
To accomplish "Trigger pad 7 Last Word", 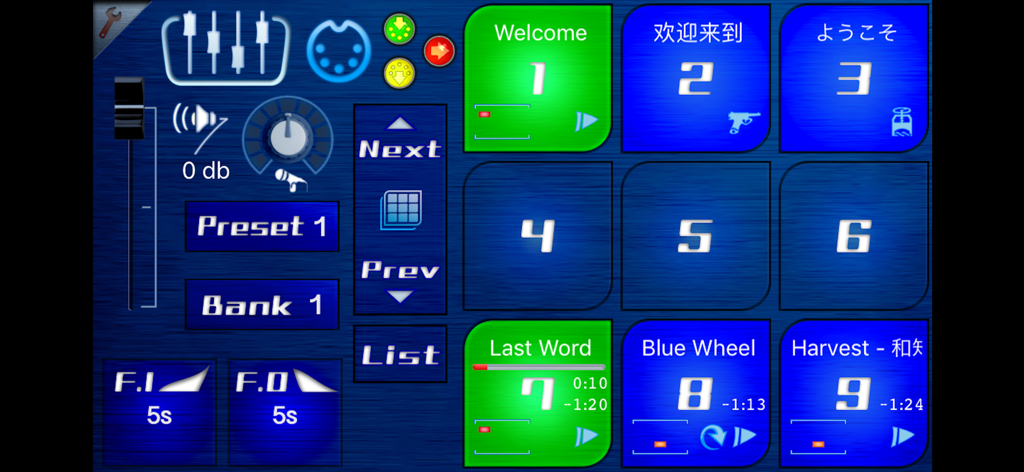I will 539,392.
